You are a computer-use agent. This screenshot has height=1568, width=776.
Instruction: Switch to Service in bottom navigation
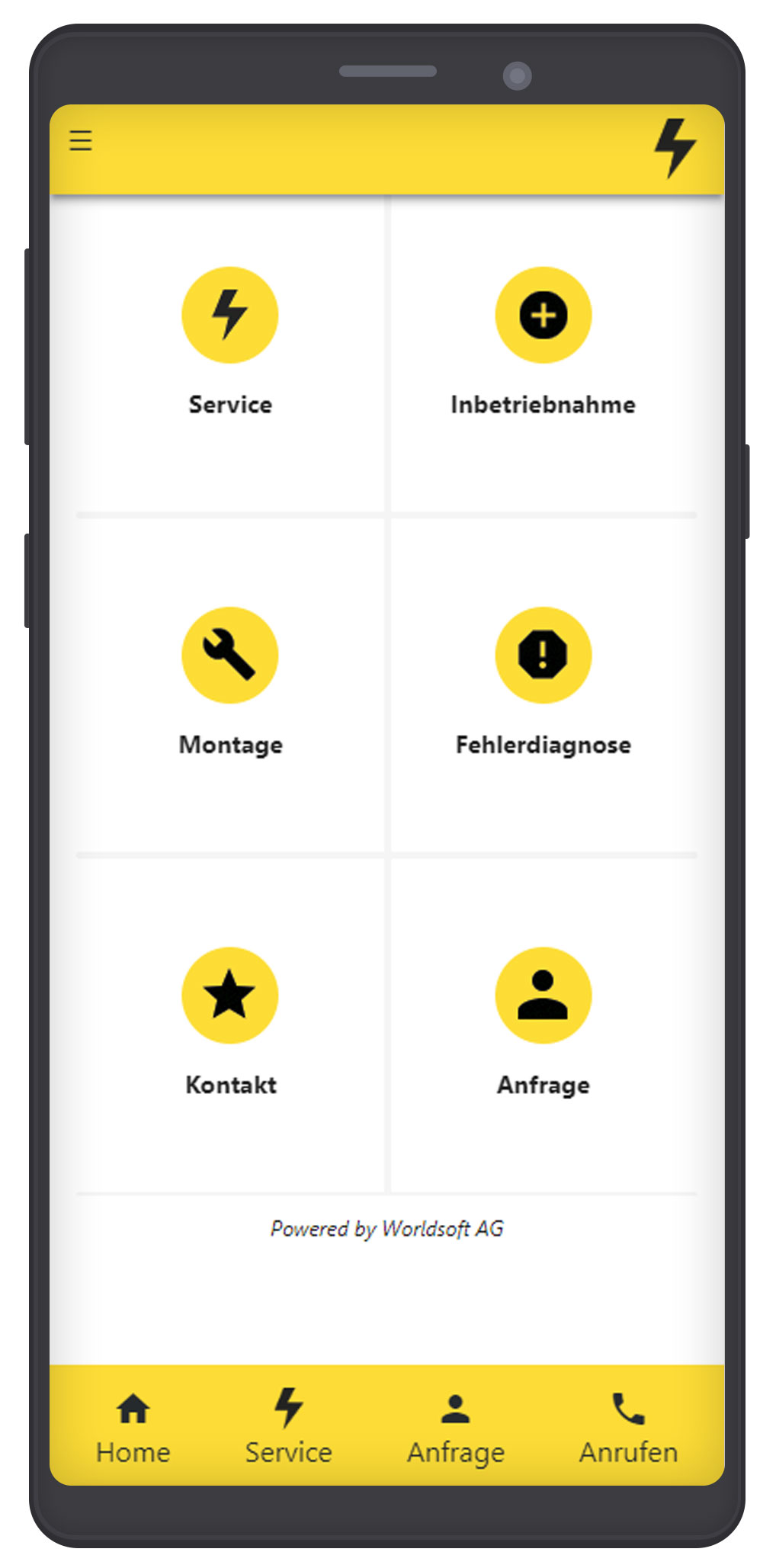point(289,1426)
